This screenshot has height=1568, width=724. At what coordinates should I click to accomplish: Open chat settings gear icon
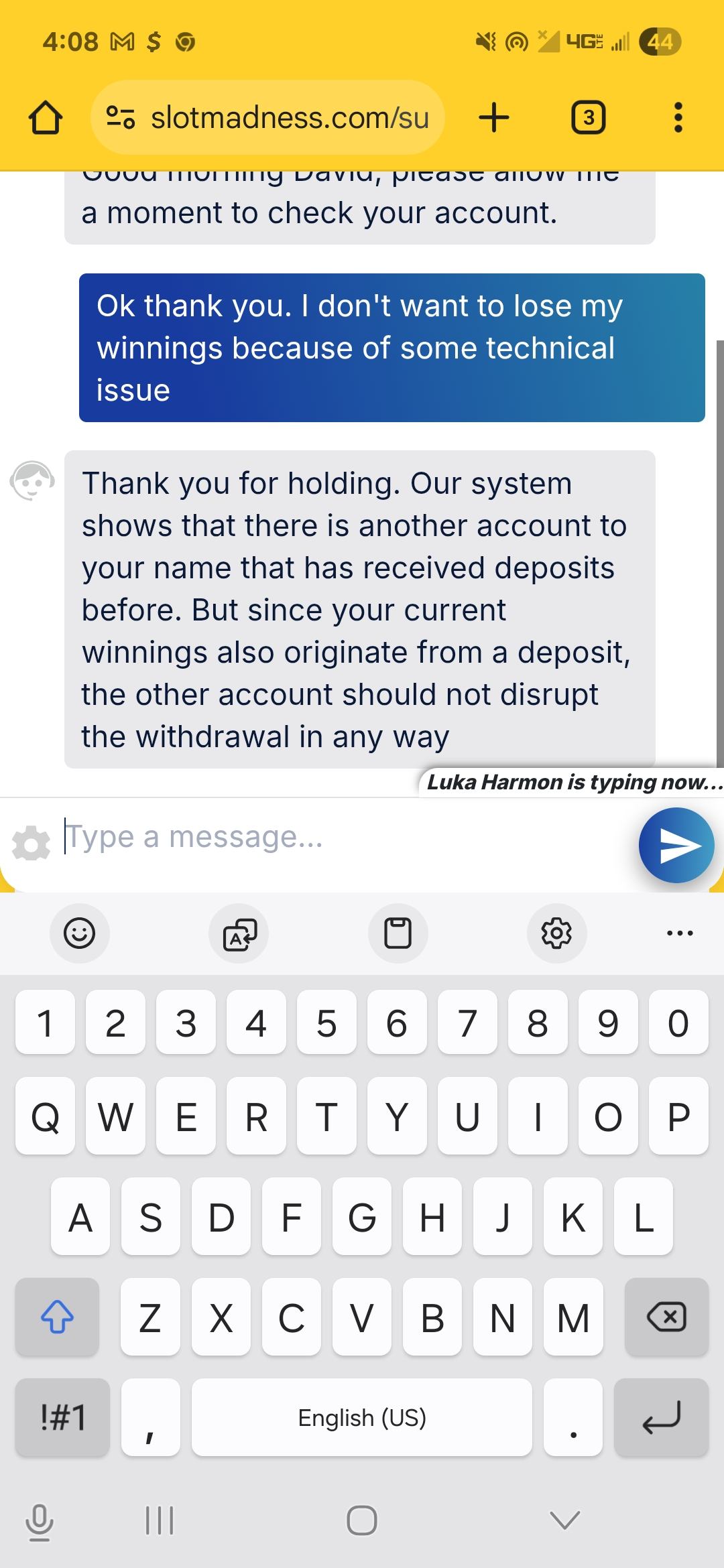click(32, 843)
